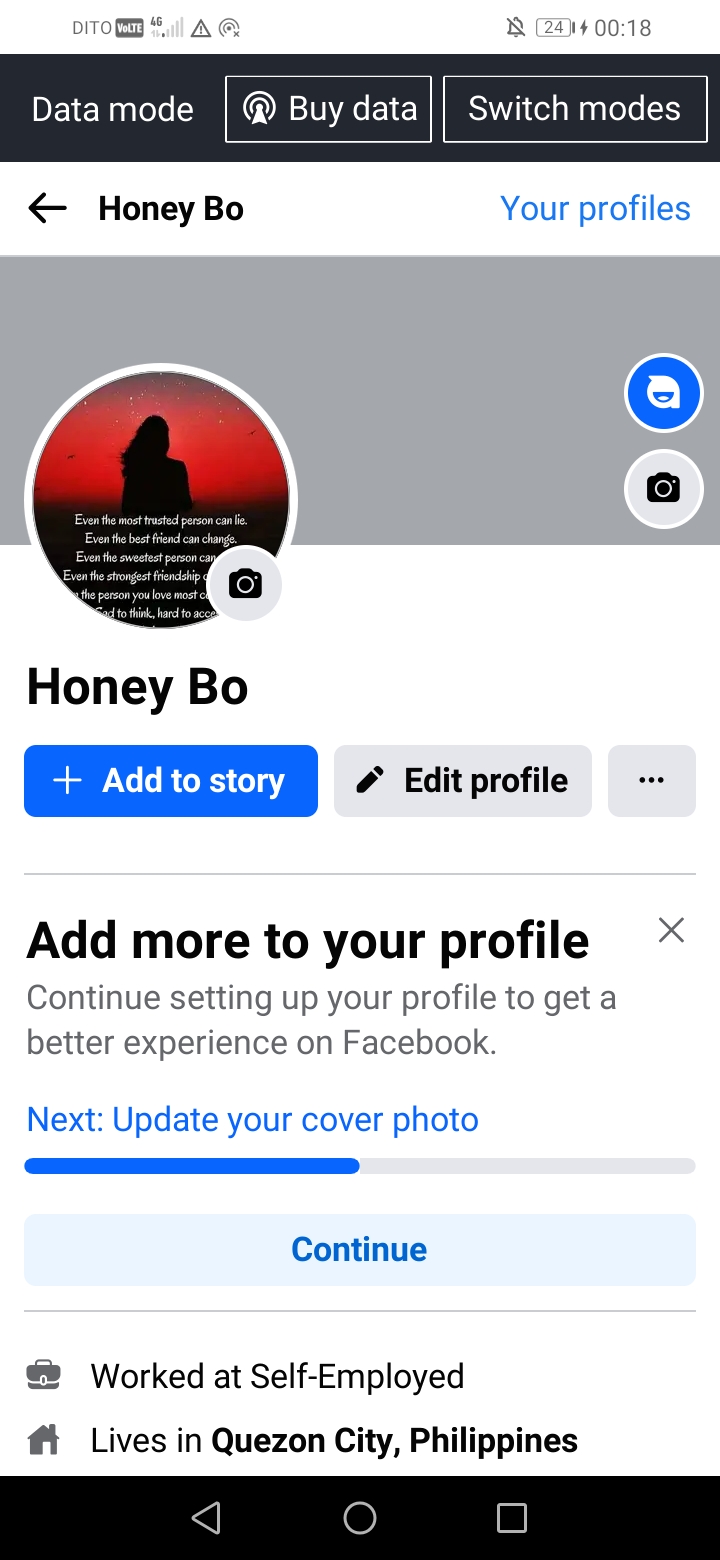Screen dimensions: 720x1560
Task: Open Quezon City, Philippines
Action: 394,1440
